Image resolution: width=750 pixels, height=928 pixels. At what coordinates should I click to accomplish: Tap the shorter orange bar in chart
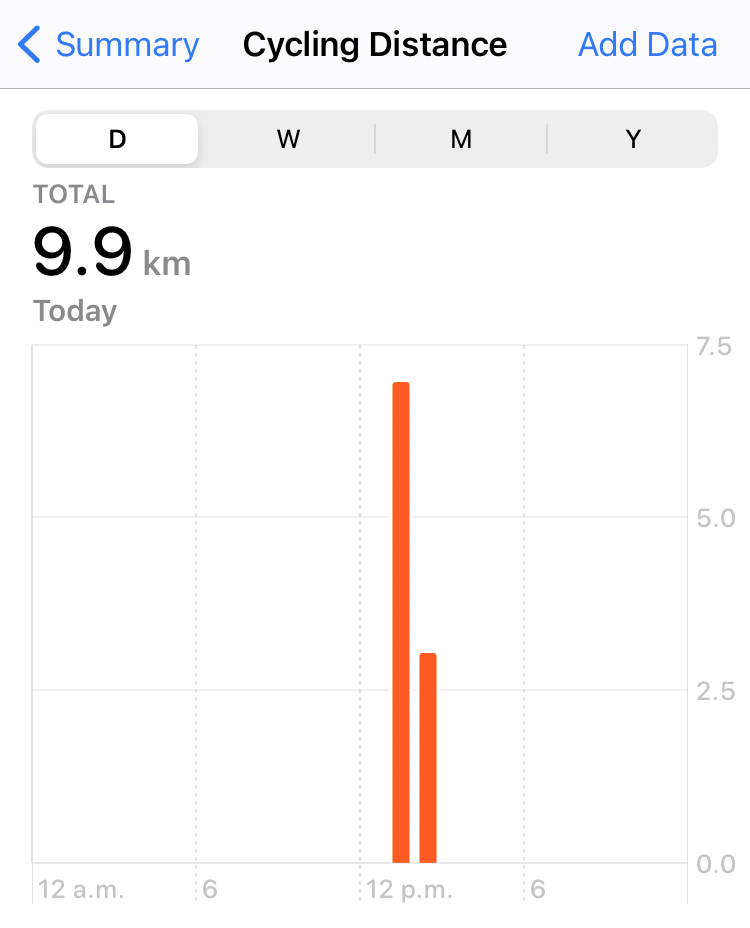click(x=428, y=757)
